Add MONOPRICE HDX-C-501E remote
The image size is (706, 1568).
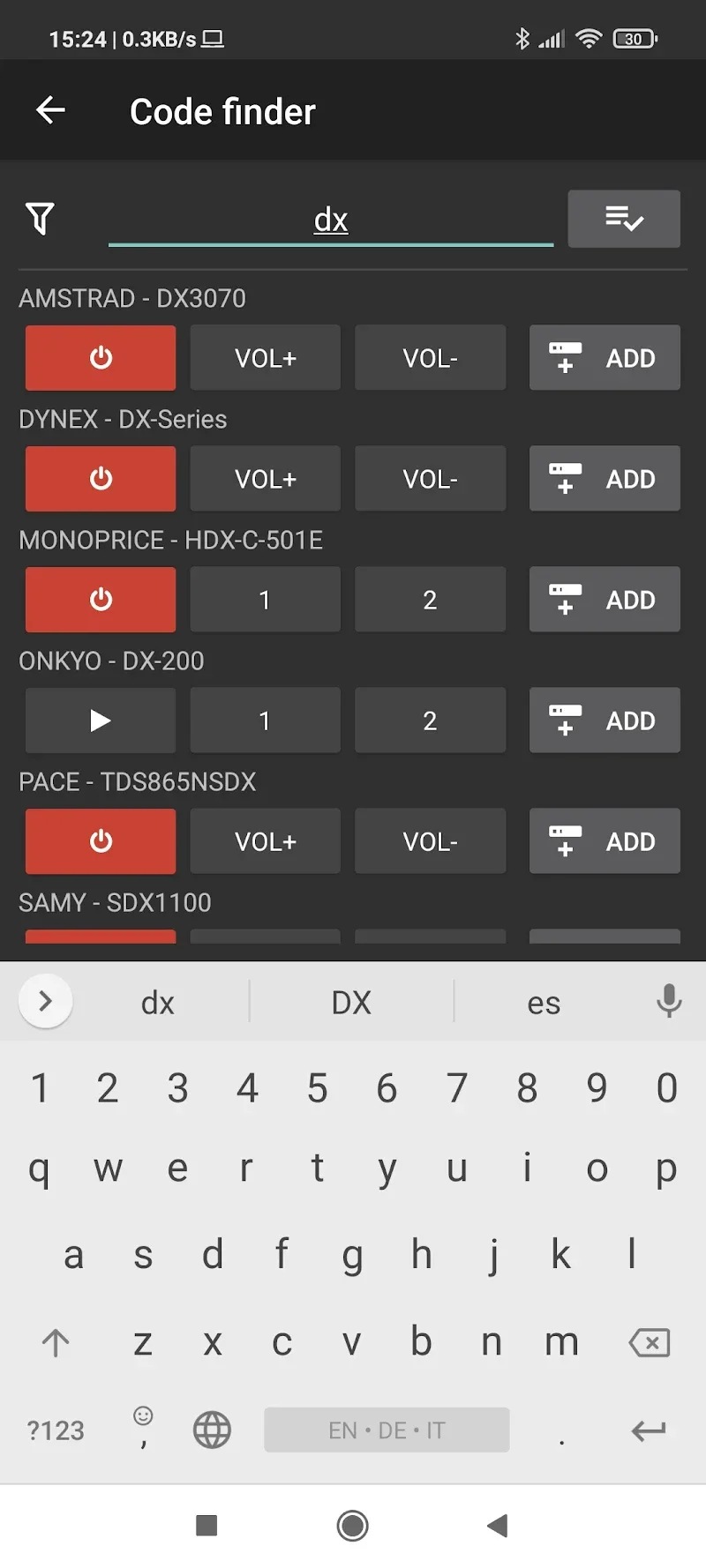click(605, 600)
